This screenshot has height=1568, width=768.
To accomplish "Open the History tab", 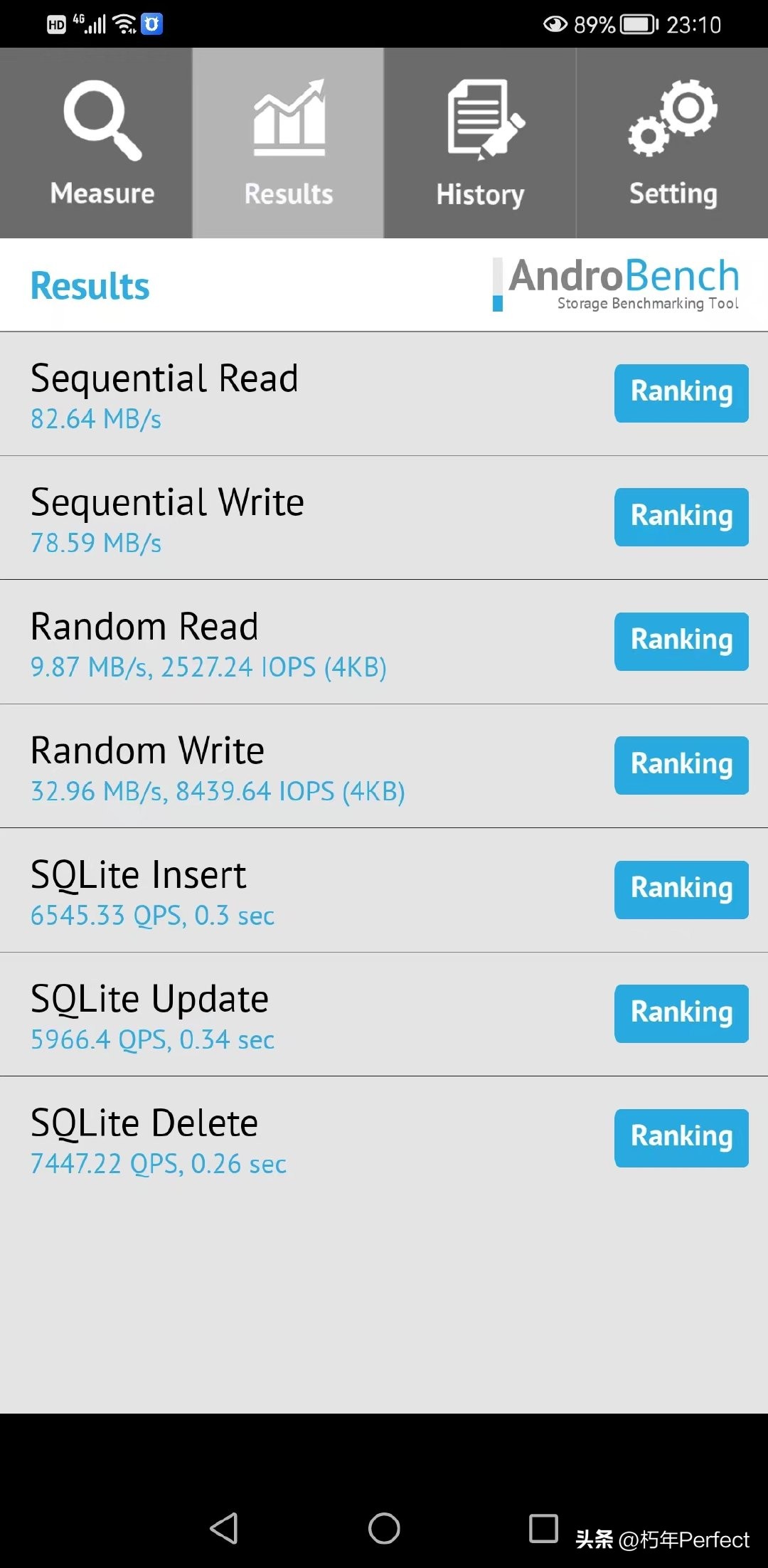I will (x=480, y=143).
